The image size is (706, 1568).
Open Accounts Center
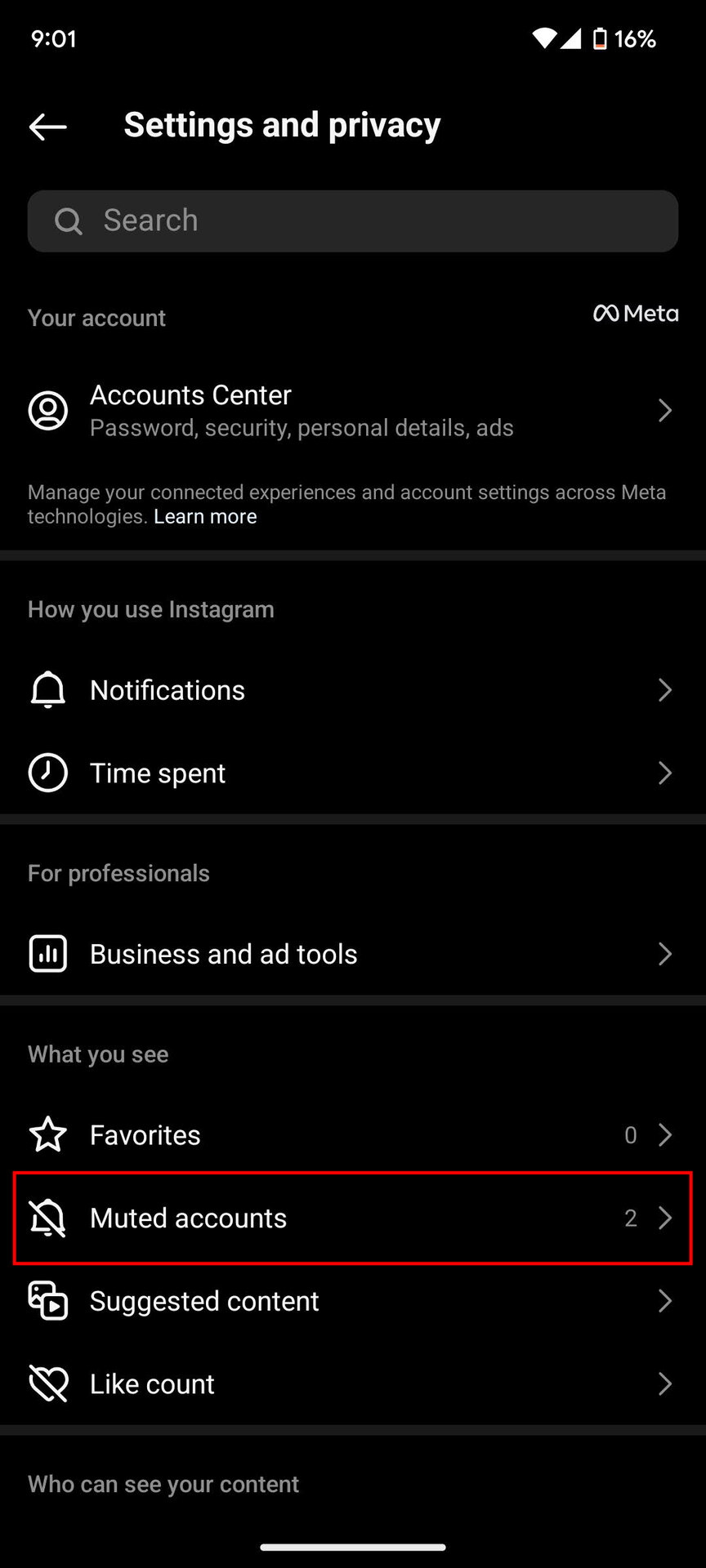pos(353,410)
